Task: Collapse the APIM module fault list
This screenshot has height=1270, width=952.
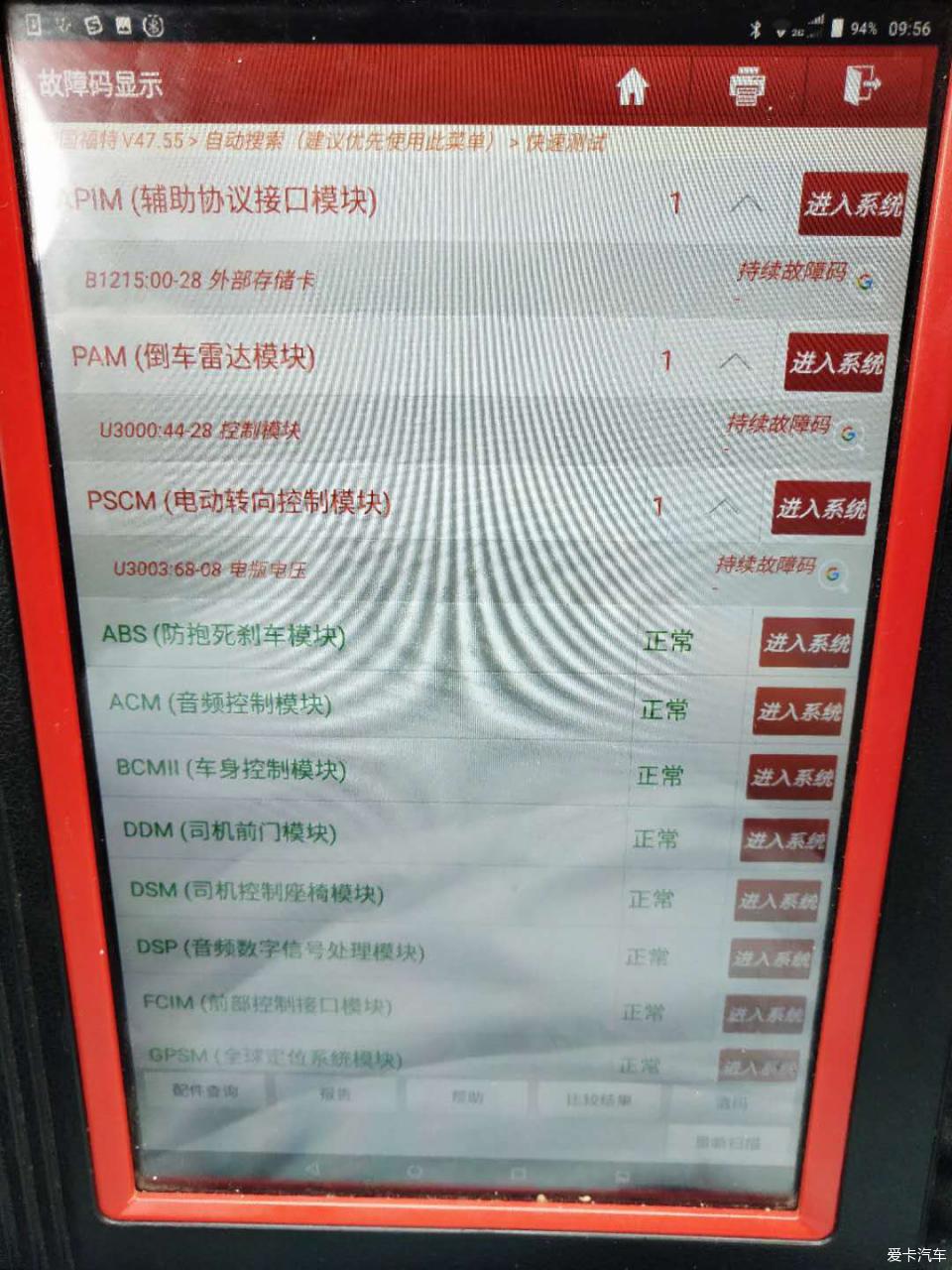Action: tap(746, 203)
